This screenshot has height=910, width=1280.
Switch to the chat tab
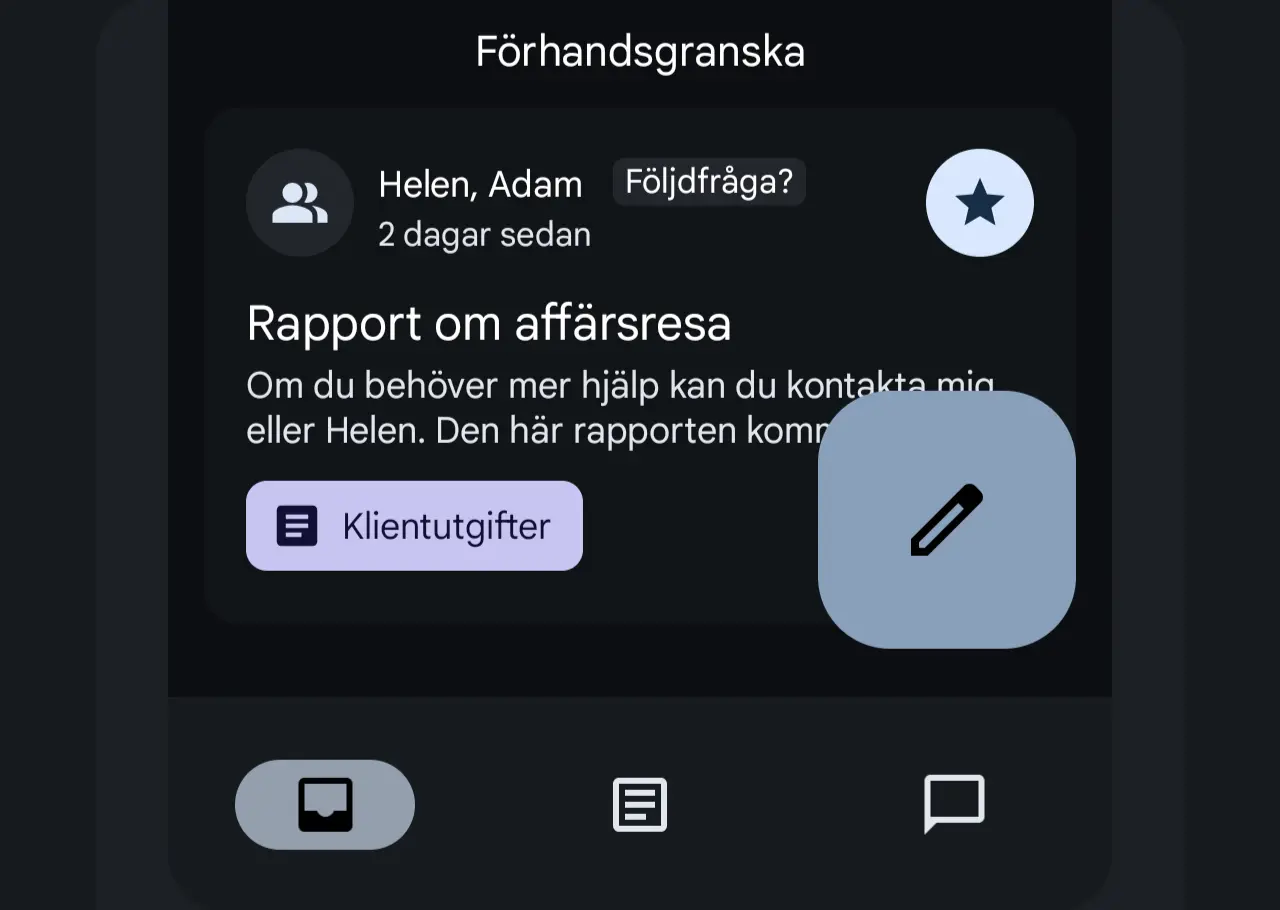tap(954, 803)
